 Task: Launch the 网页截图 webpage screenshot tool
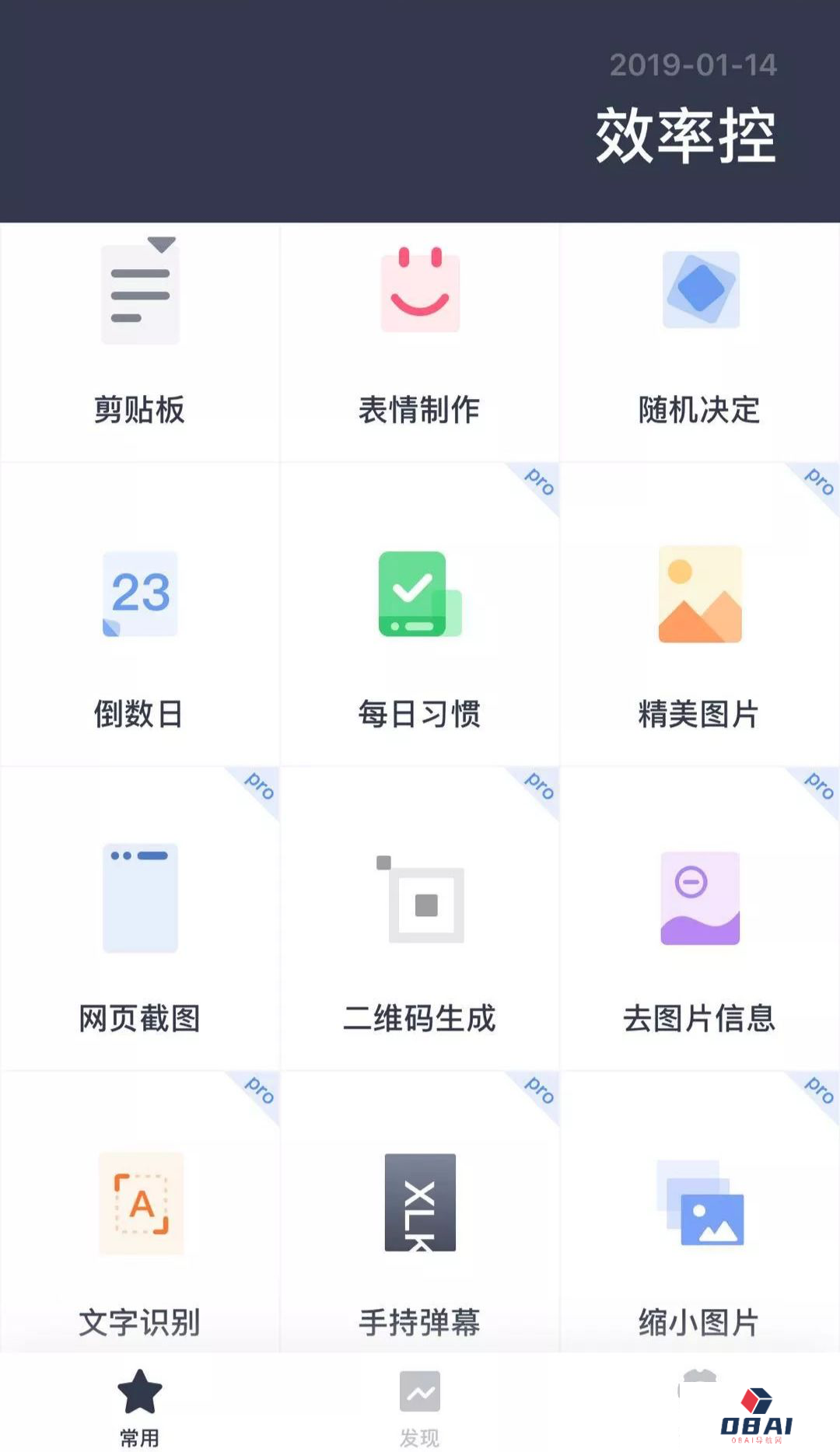140,925
